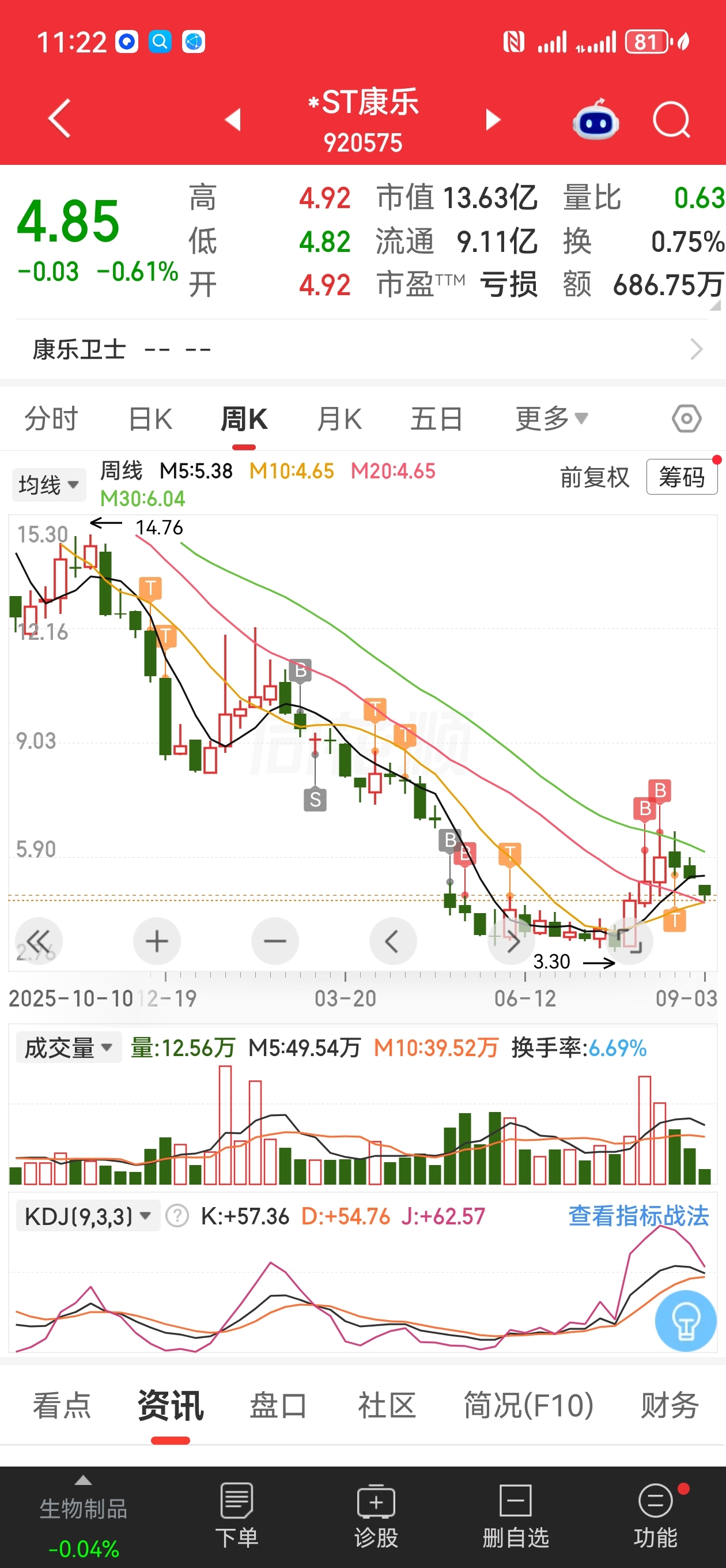The image size is (726, 1568).
Task: Expand the 更多 chart period dropdown
Action: pos(551,419)
